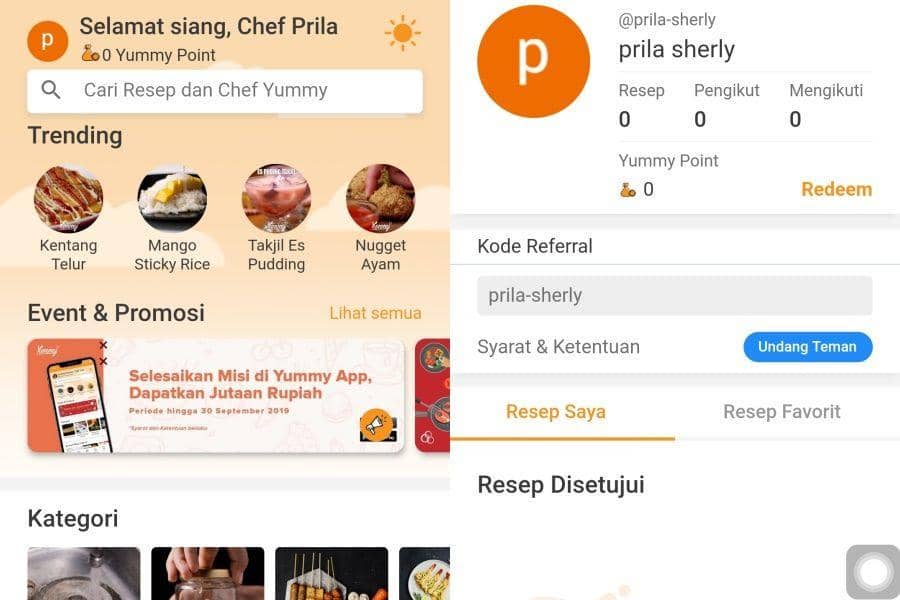The image size is (900, 600).
Task: Open Syarat & Ketentuan
Action: tap(558, 347)
